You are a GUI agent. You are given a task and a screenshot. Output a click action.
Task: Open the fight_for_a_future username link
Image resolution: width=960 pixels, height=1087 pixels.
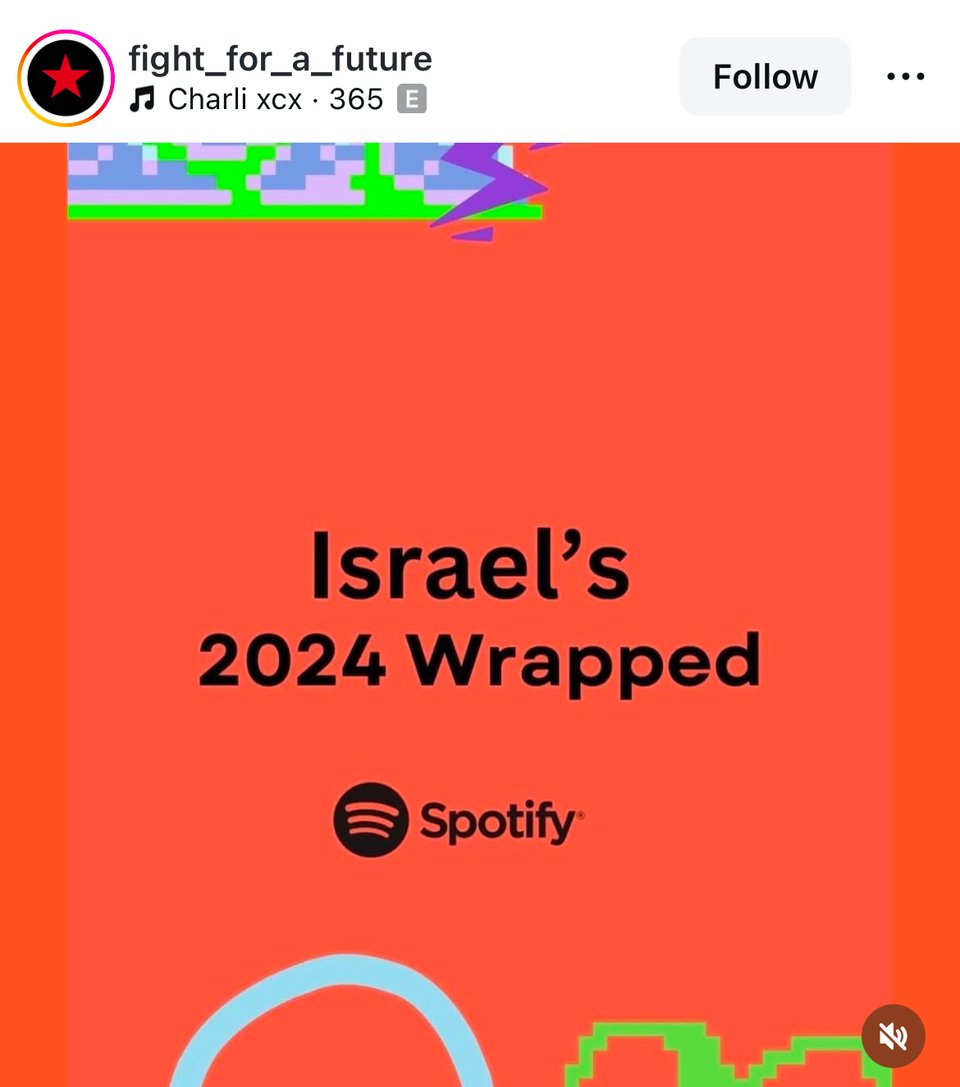tap(280, 59)
